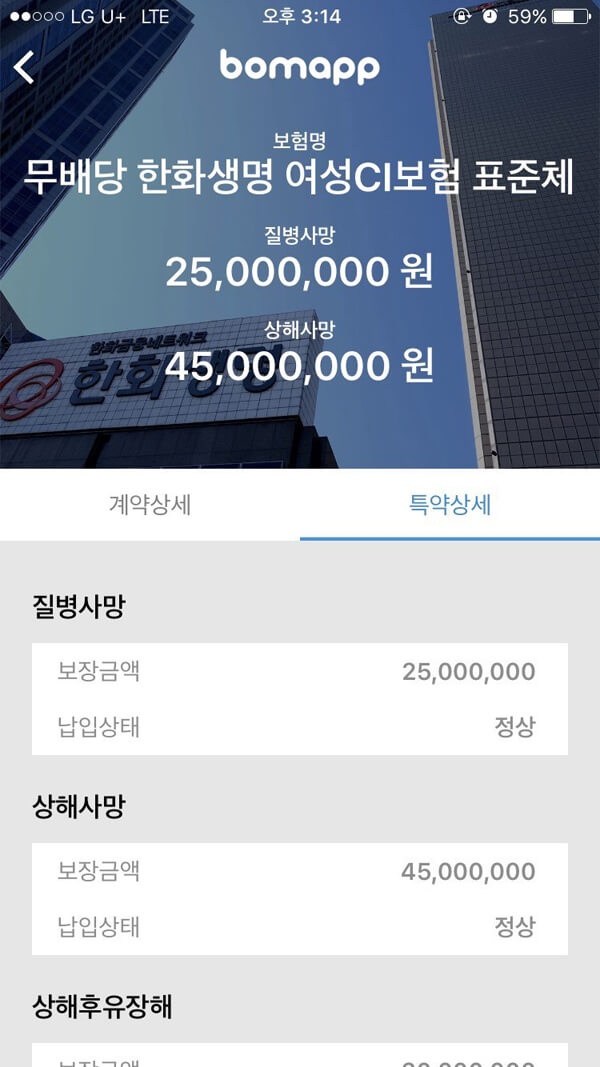Select the 특약상세 tab
The width and height of the screenshot is (600, 1067).
coord(450,505)
